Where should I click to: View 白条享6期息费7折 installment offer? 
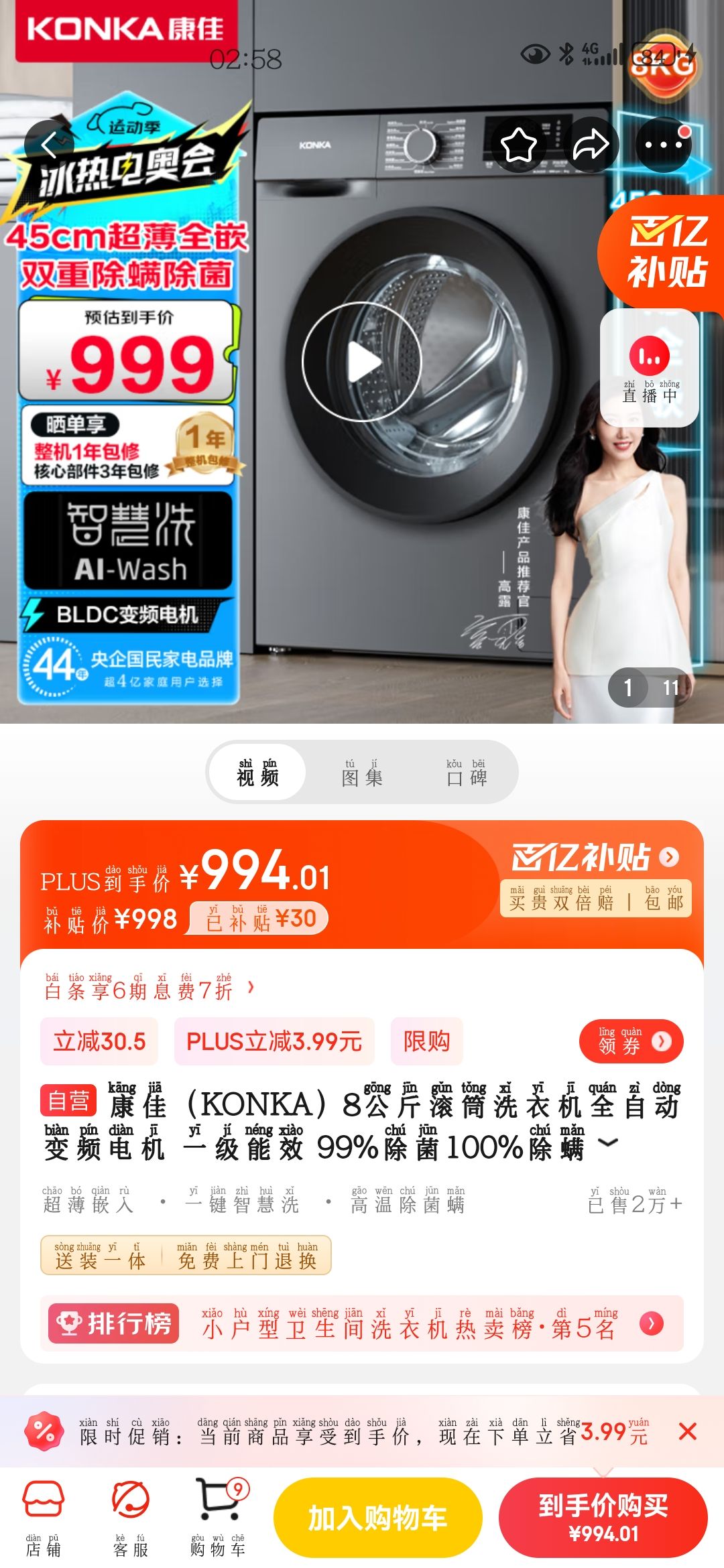pyautogui.click(x=149, y=988)
